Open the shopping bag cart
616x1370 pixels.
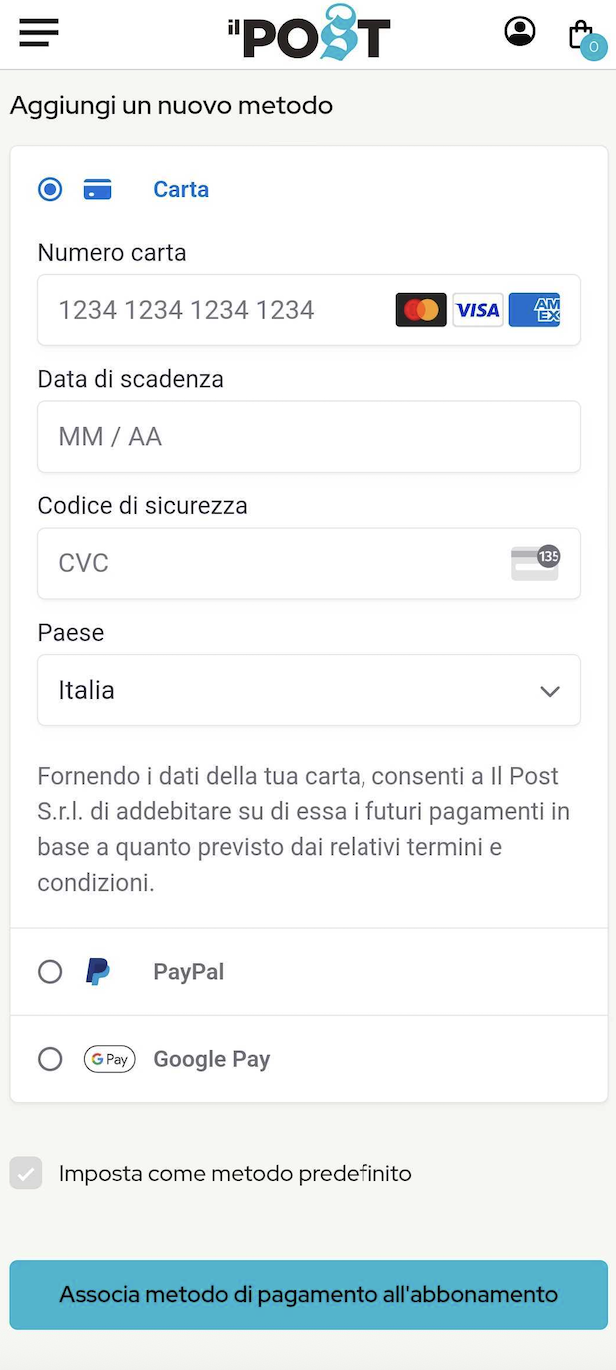coord(586,37)
